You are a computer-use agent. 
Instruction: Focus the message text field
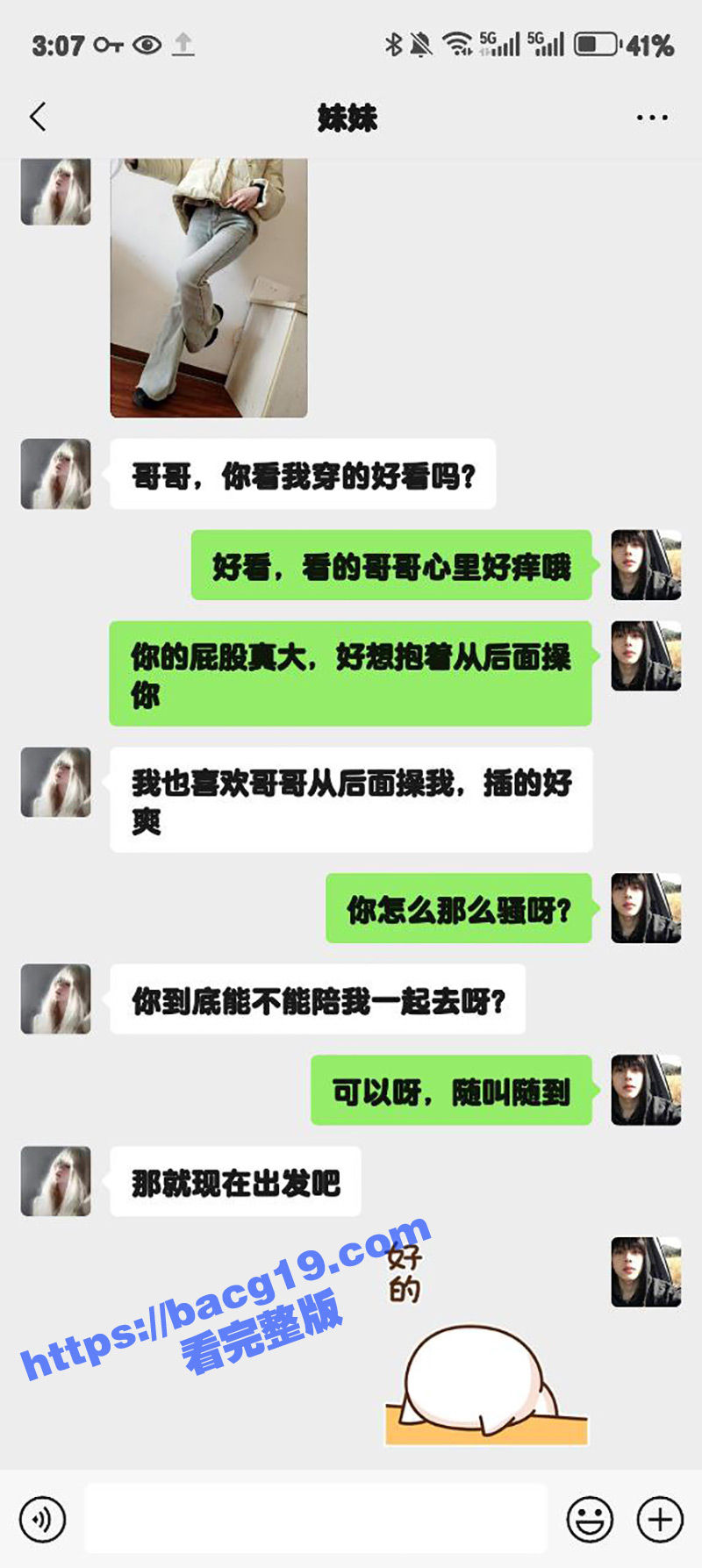(x=316, y=1520)
